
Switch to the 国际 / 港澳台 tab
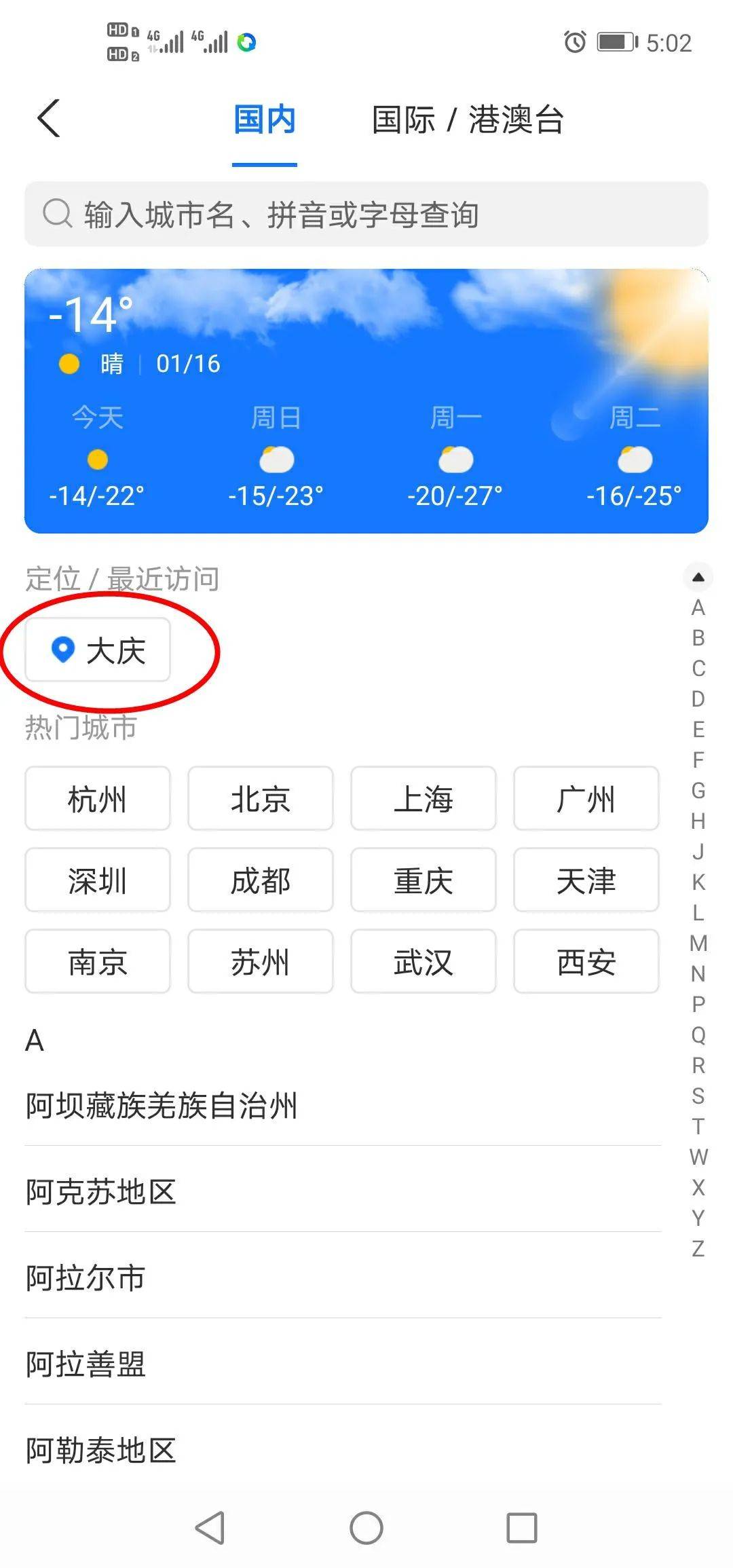click(x=468, y=120)
